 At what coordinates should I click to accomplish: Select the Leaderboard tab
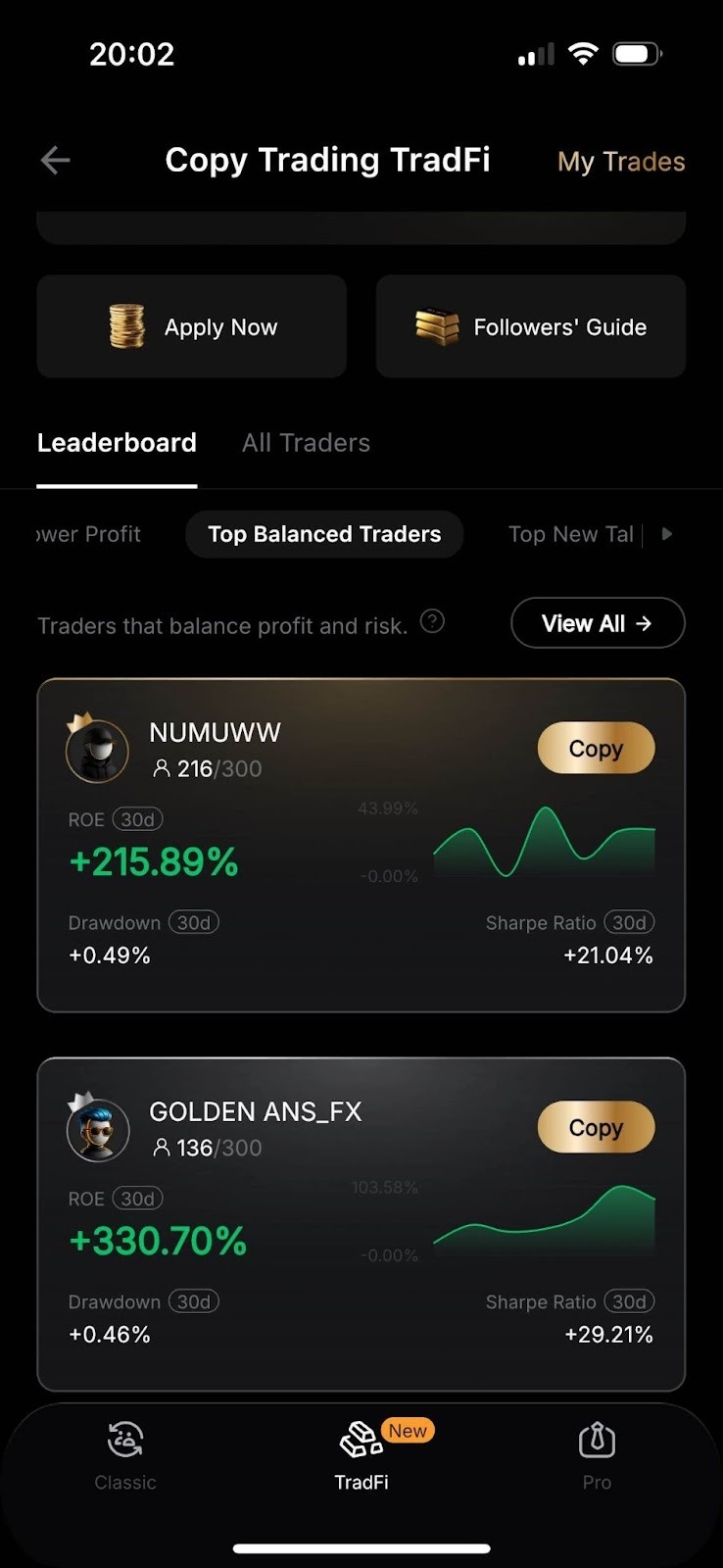117,443
